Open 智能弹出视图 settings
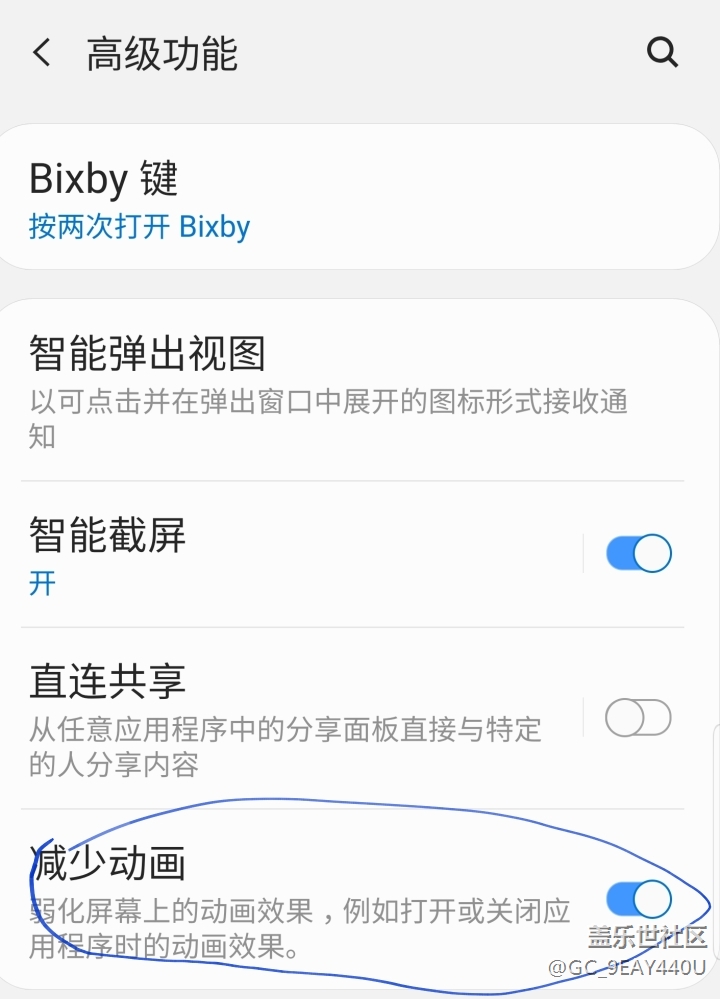 pyautogui.click(x=300, y=390)
